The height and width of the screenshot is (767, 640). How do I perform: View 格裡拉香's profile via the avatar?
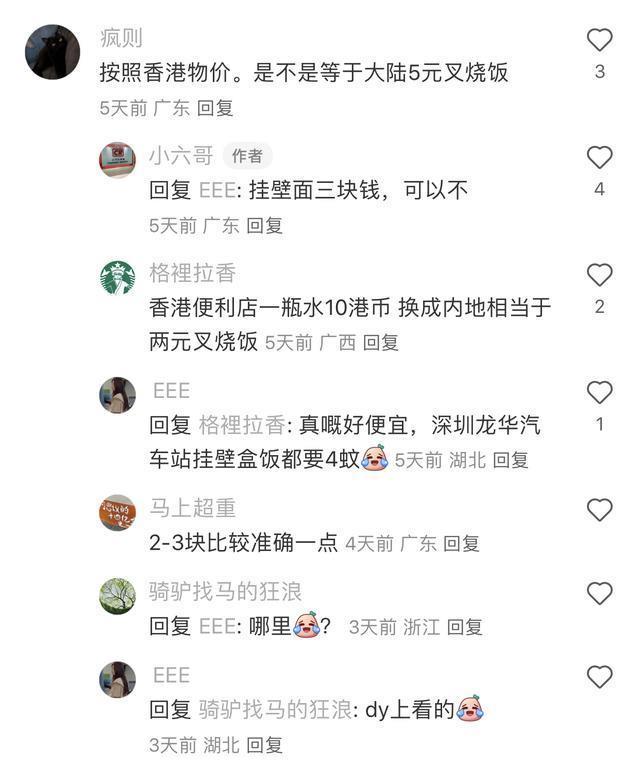coord(117,277)
